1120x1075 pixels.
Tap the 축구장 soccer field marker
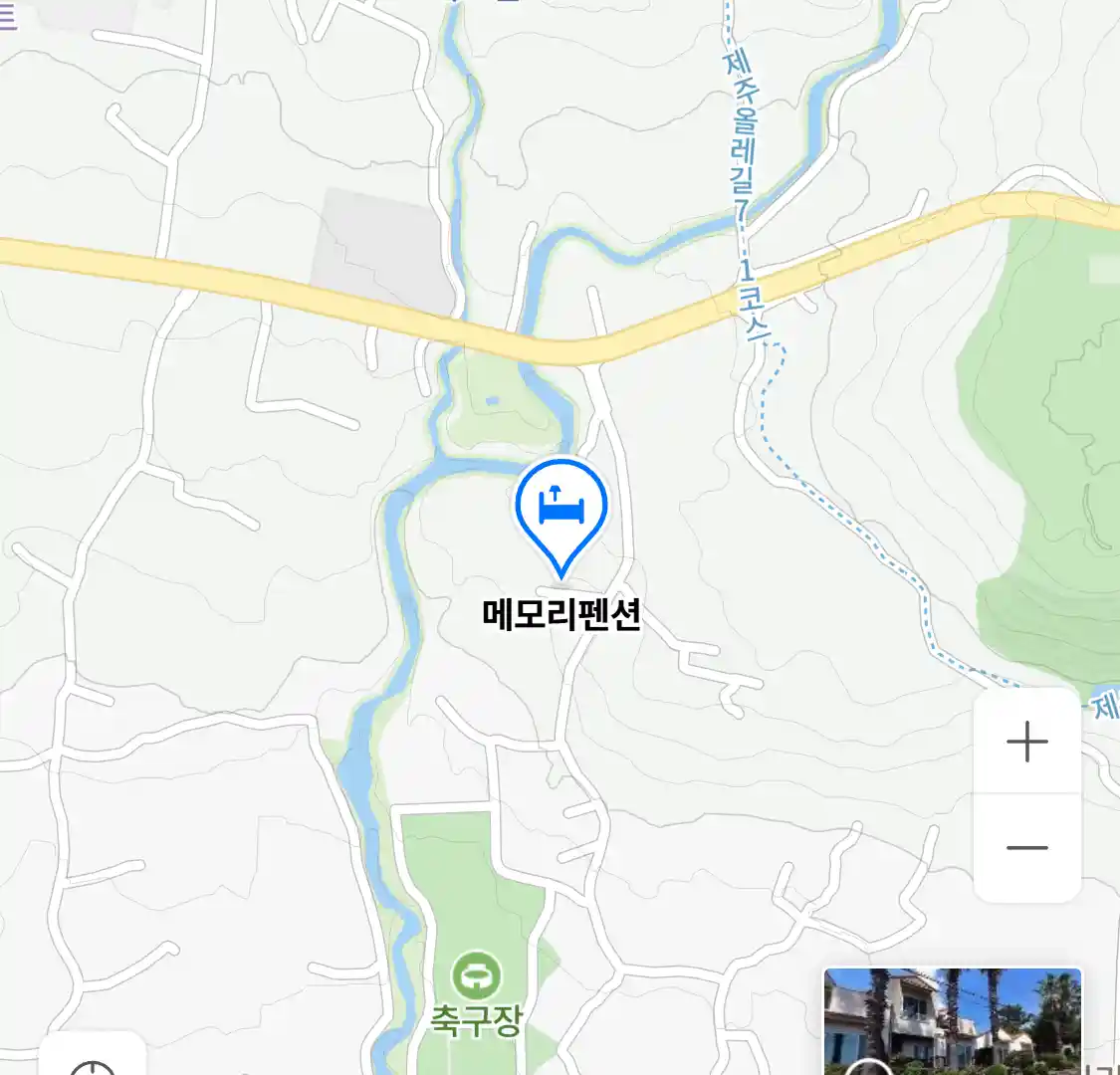click(476, 975)
